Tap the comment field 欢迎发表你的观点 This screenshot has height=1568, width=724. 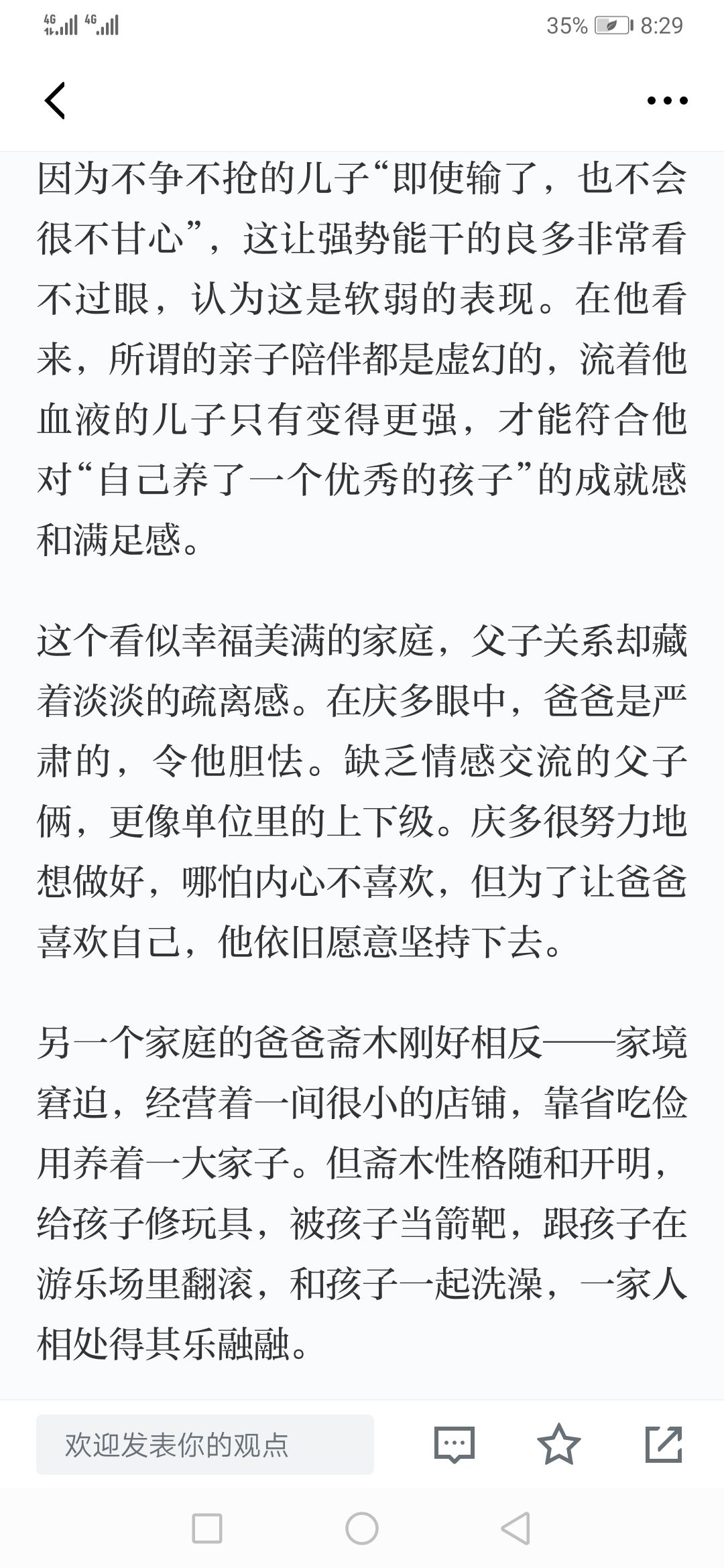205,1445
